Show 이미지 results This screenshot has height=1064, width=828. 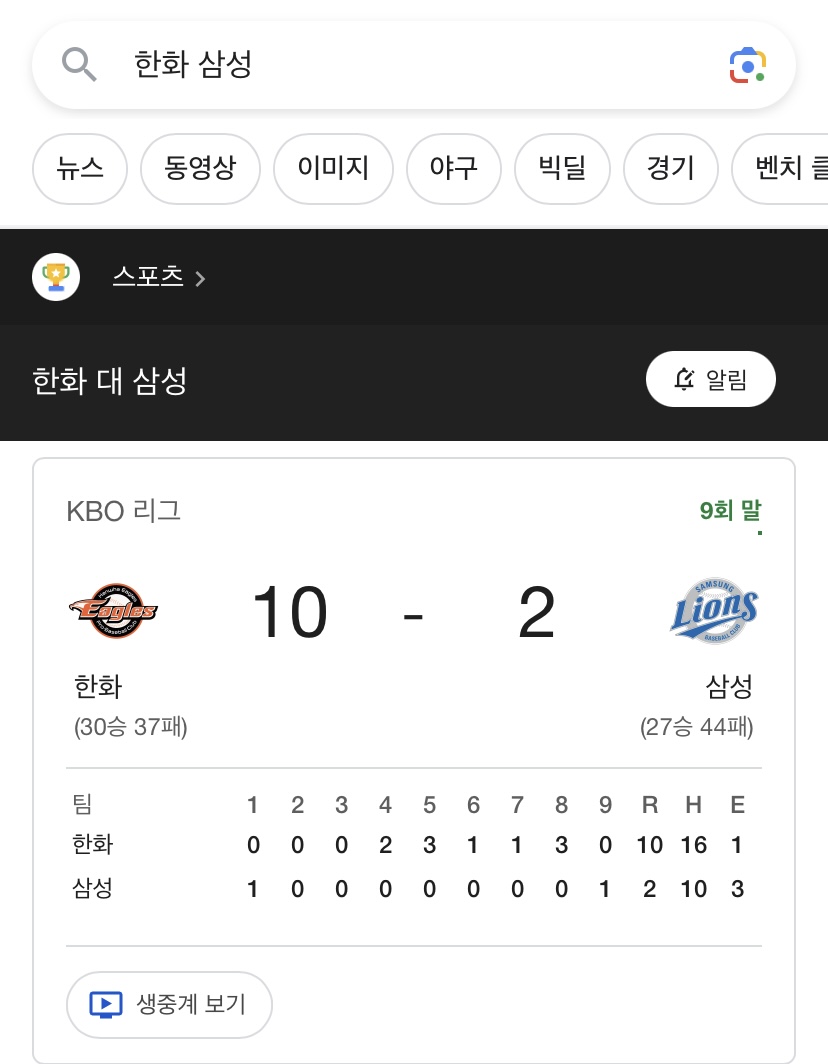pos(333,168)
